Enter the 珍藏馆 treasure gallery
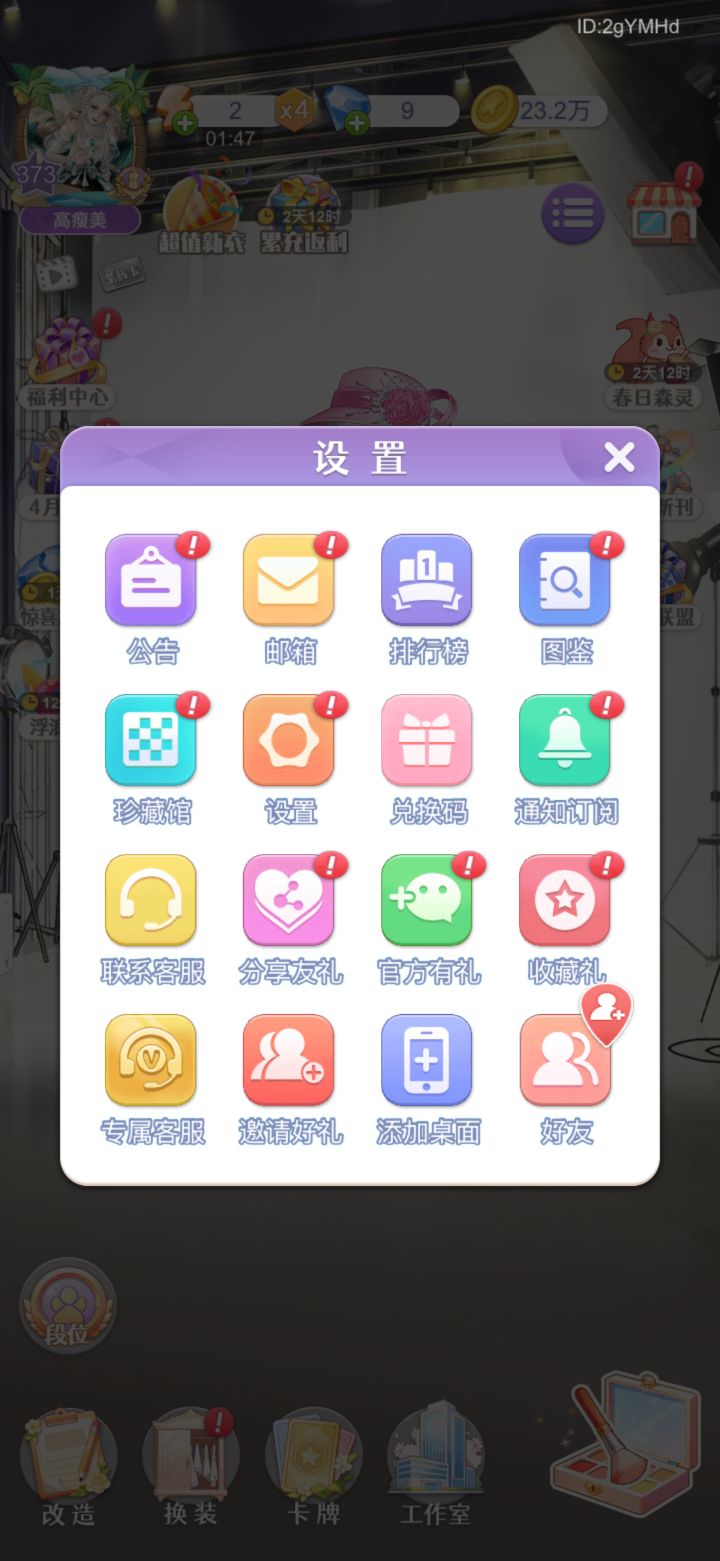Viewport: 720px width, 1561px height. tap(152, 738)
